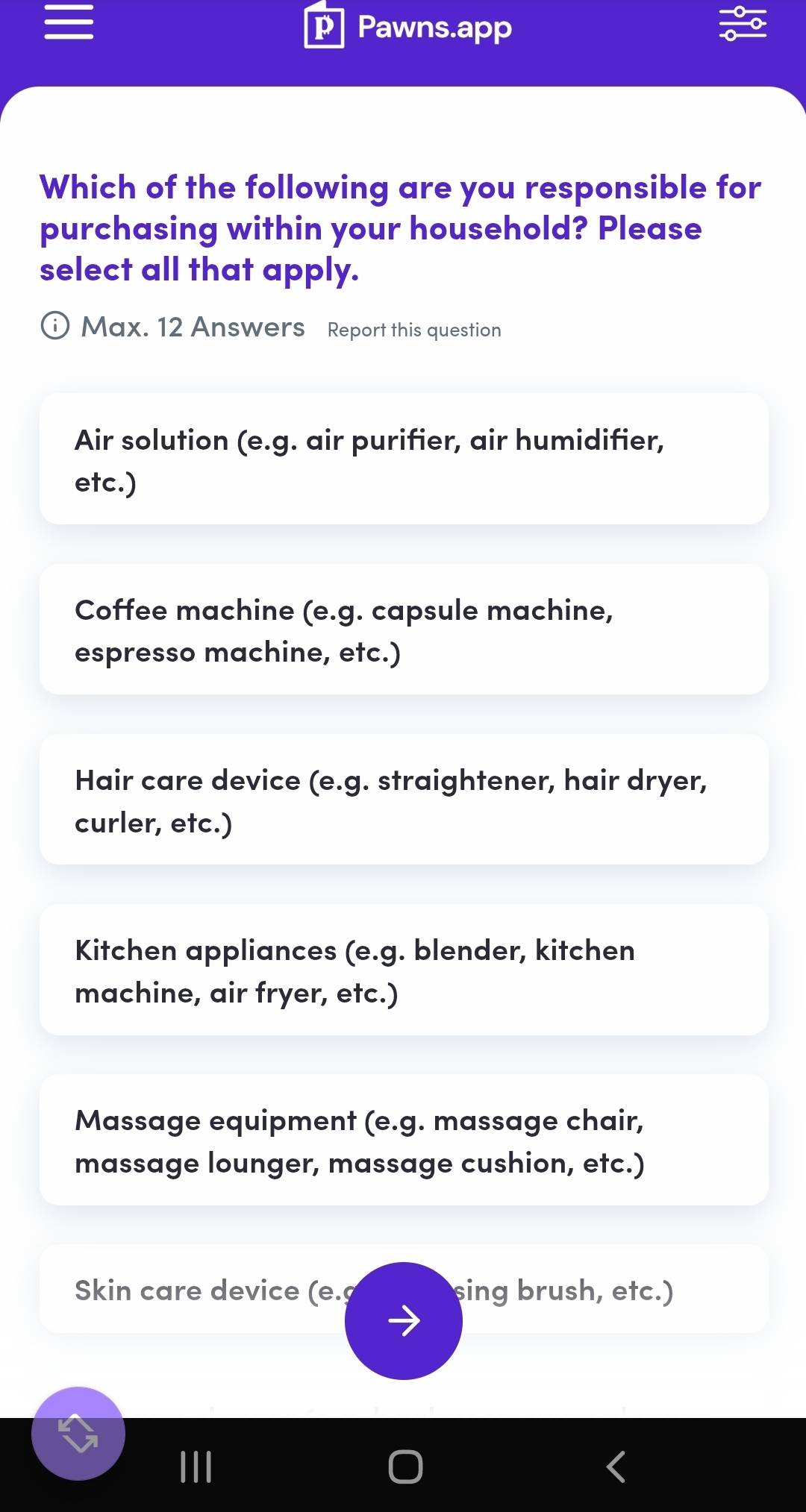Tap the floating refresh arrows button
This screenshot has width=806, height=1512.
point(78,1433)
